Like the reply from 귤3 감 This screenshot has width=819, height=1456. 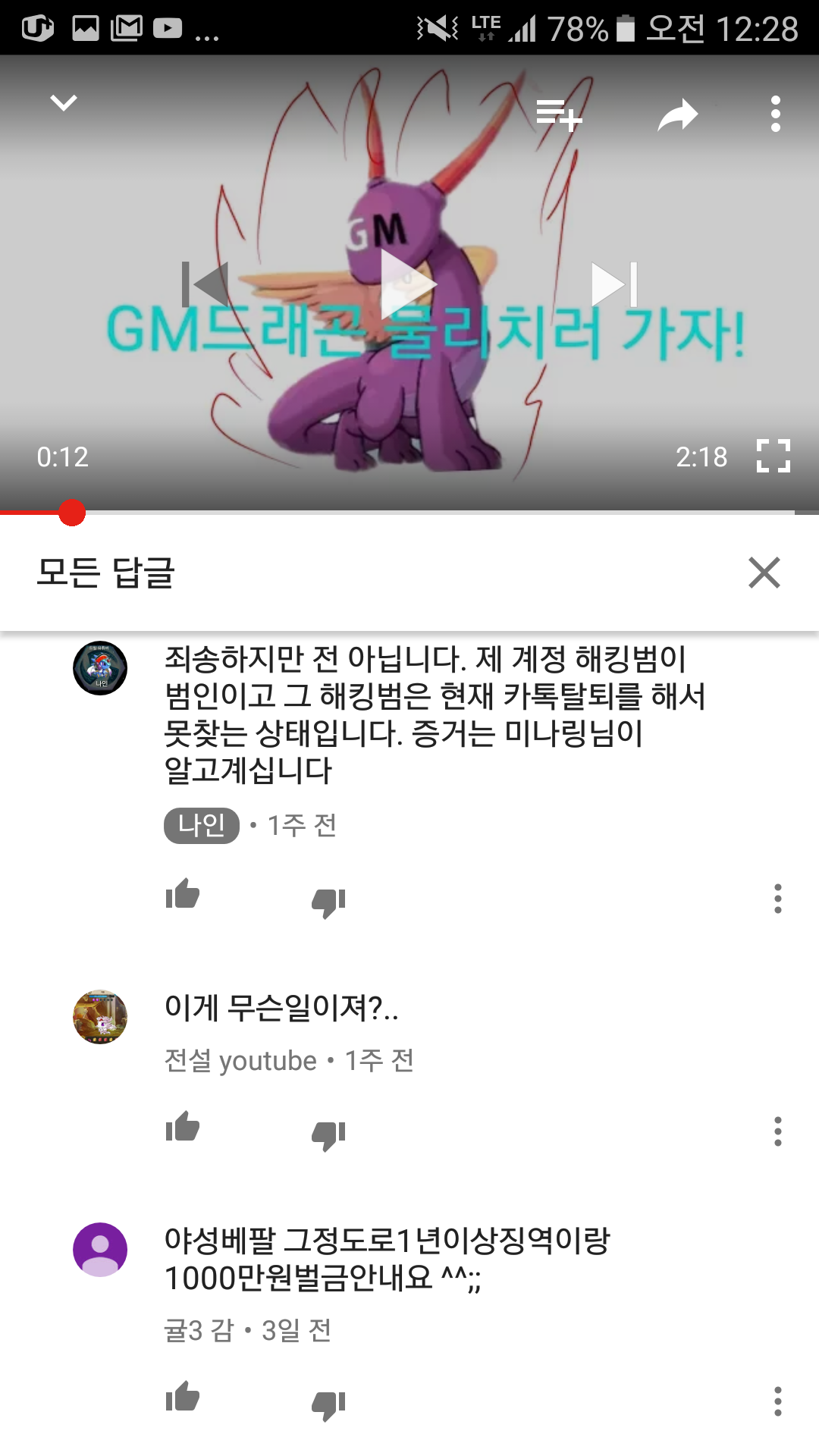click(x=183, y=1398)
